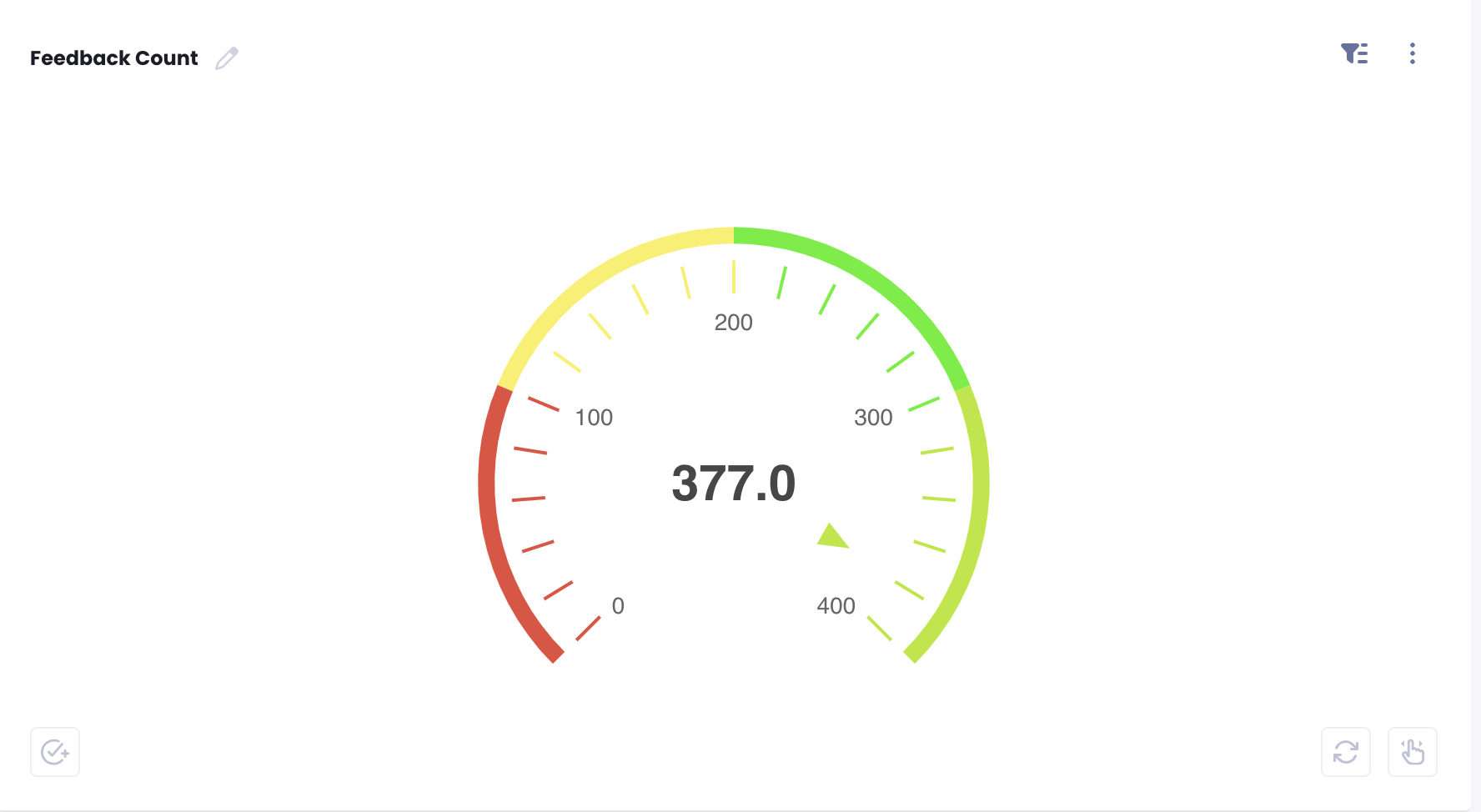Tap the checkmark-plus button
Viewport: 1481px width, 812px height.
coord(55,752)
